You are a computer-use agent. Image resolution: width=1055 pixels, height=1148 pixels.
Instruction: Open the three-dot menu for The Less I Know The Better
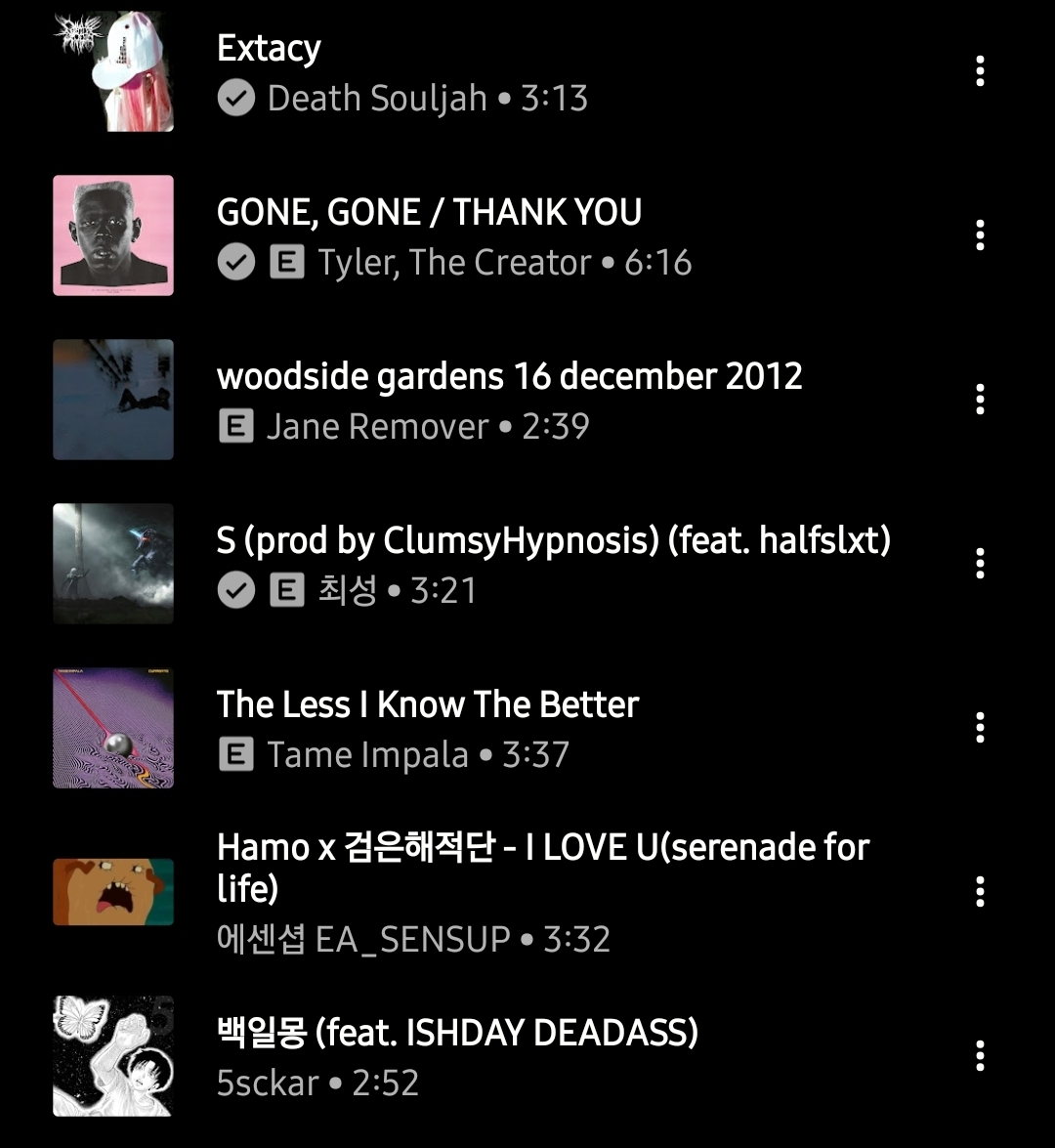(x=980, y=728)
